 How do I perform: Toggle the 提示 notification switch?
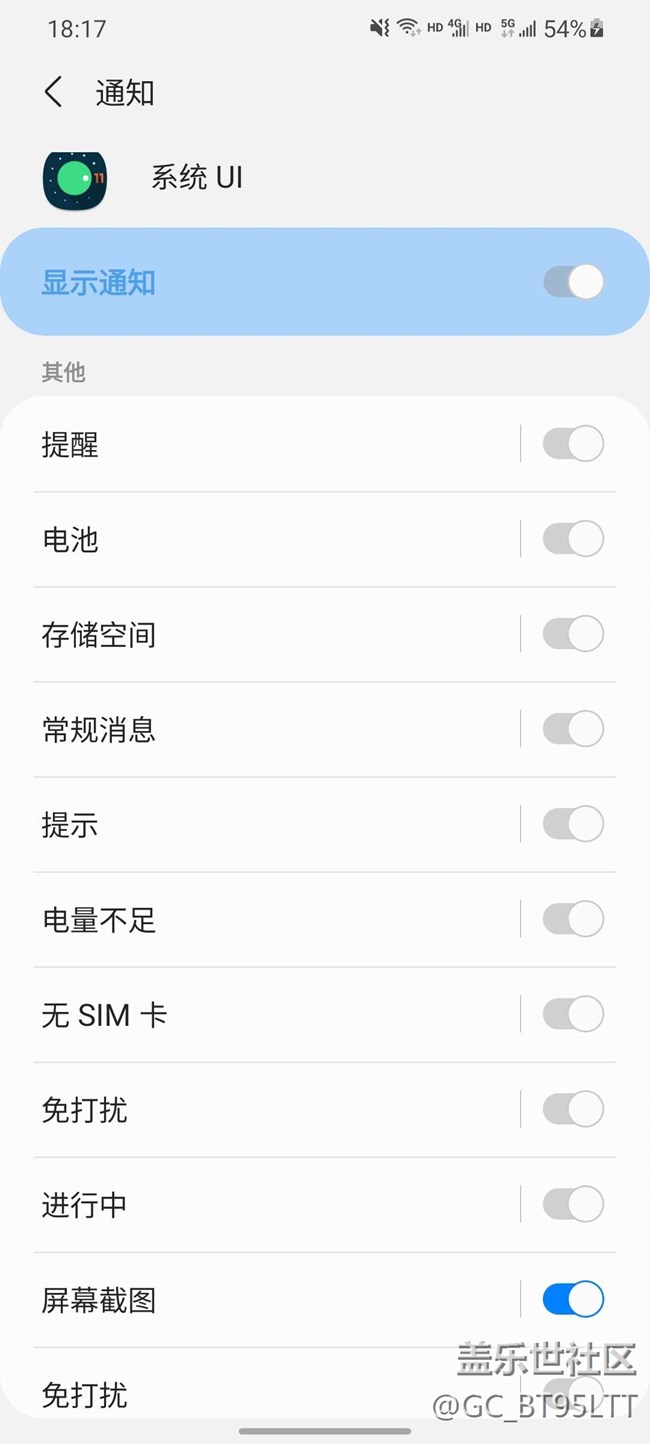573,824
